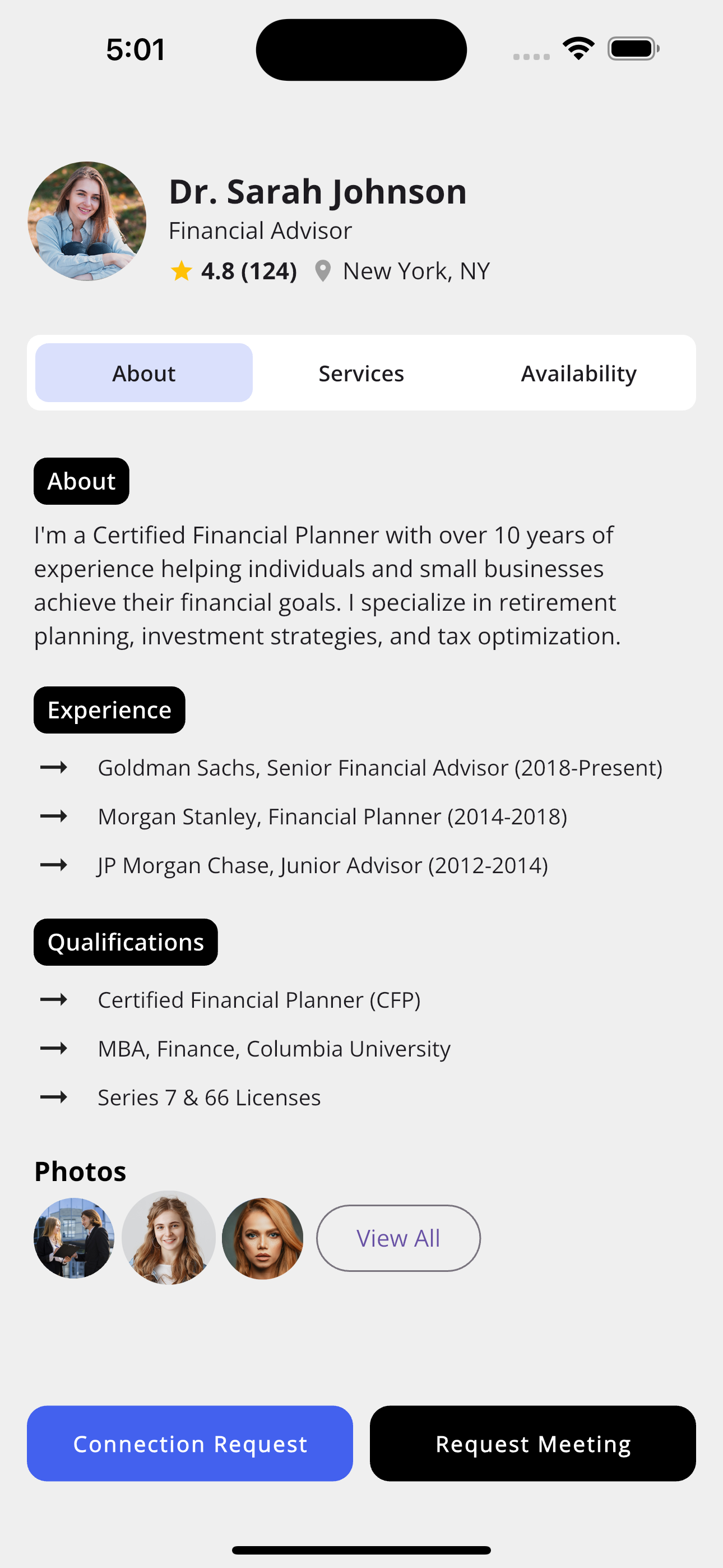Switch to the Services tab
Viewport: 723px width, 1568px height.
point(361,373)
